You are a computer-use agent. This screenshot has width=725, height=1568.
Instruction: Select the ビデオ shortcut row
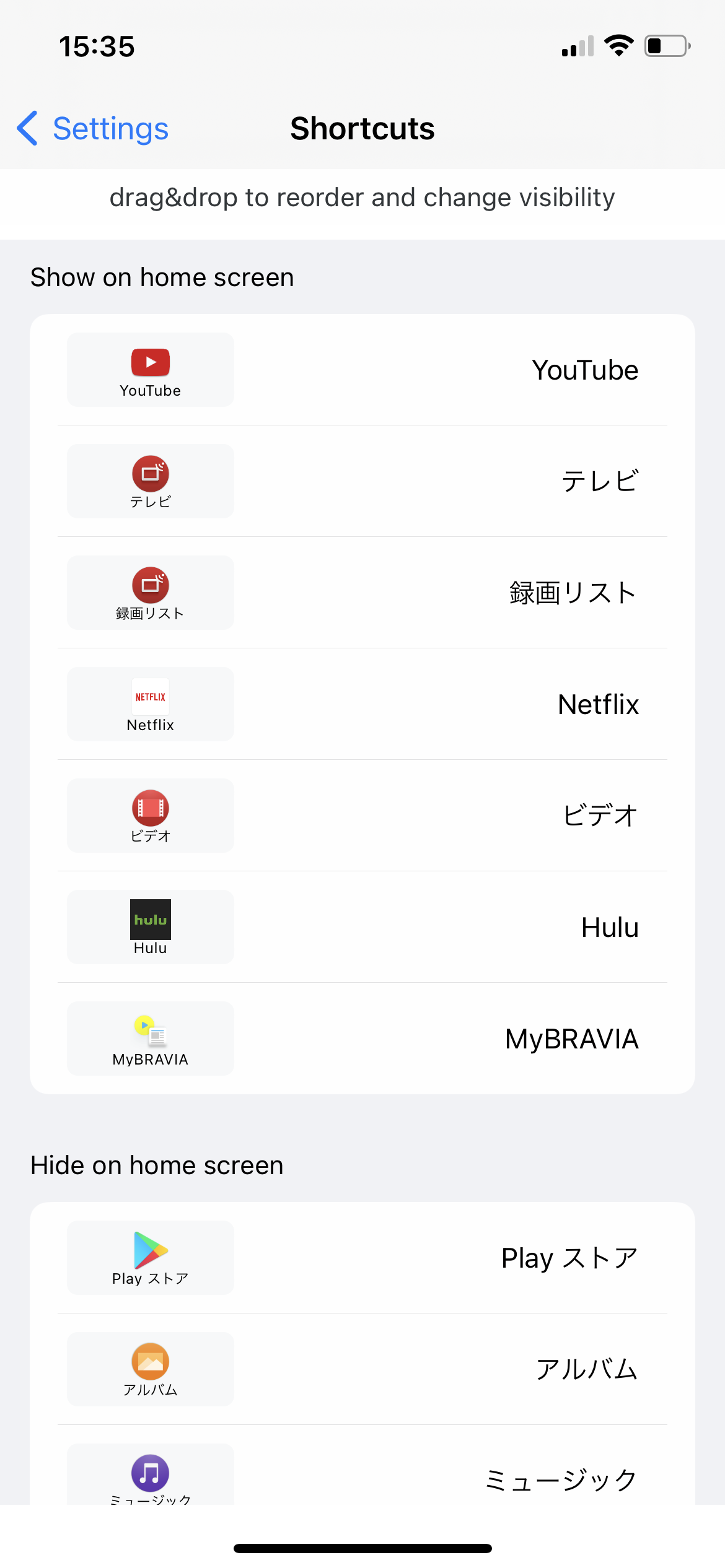click(x=362, y=816)
